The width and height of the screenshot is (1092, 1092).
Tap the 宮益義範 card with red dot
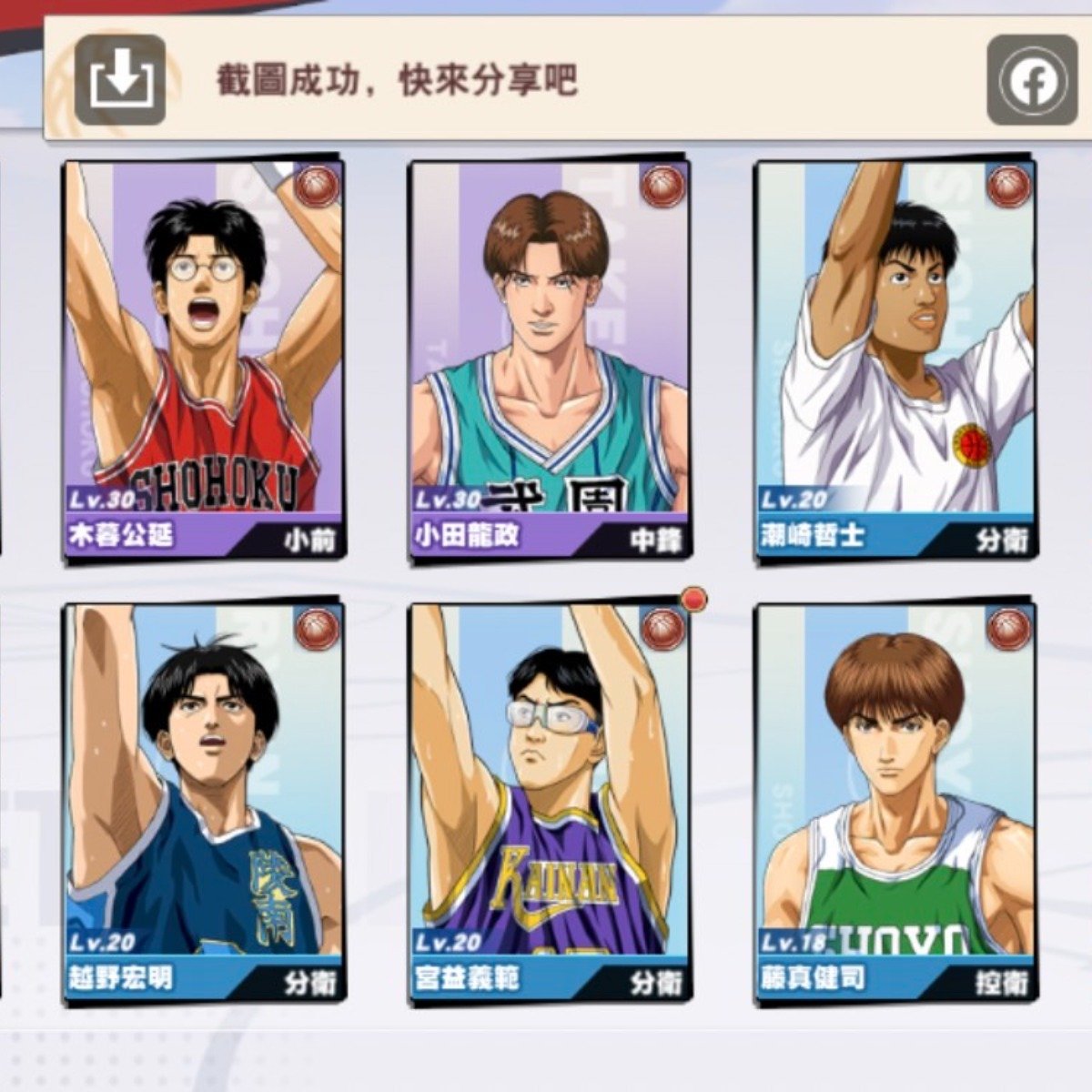point(549,803)
